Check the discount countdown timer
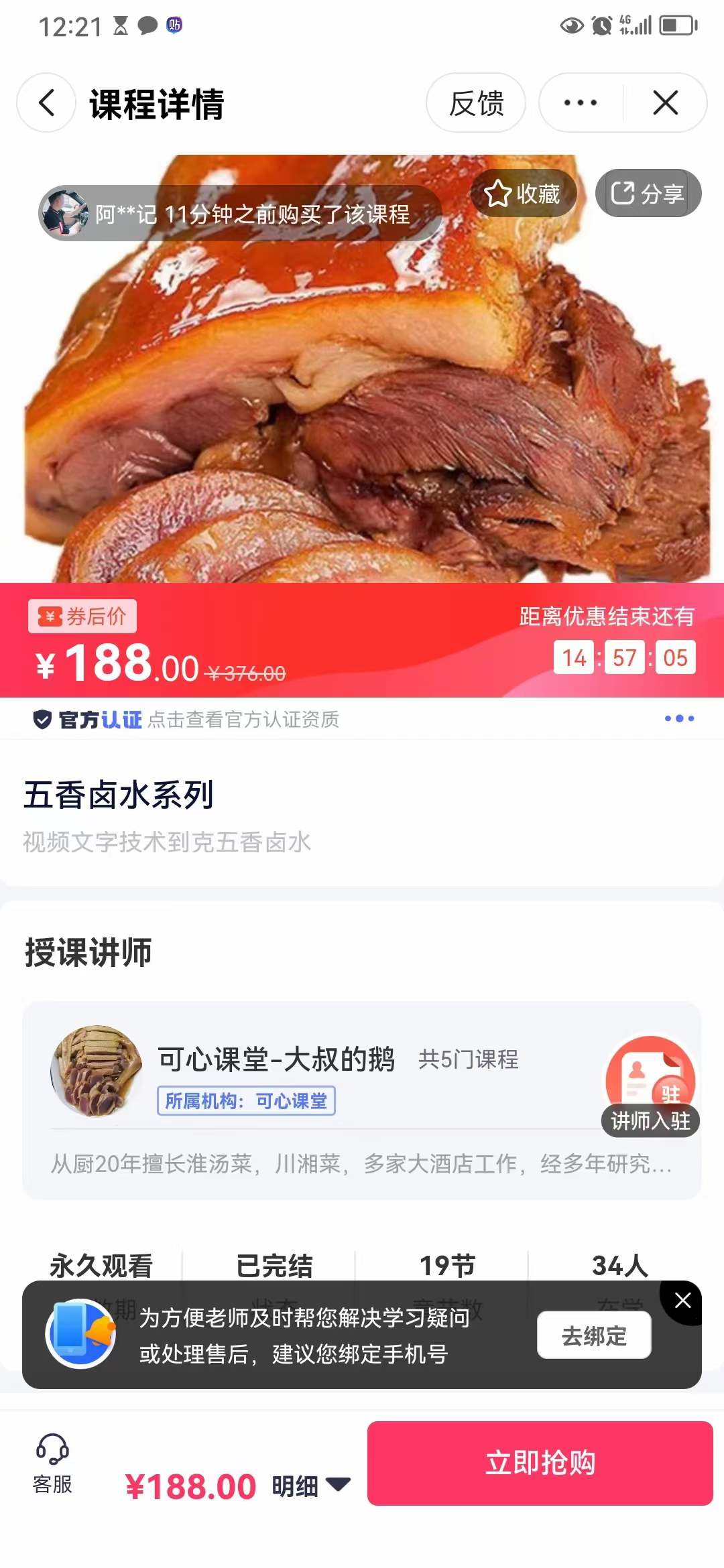The width and height of the screenshot is (724, 1568). tap(622, 657)
